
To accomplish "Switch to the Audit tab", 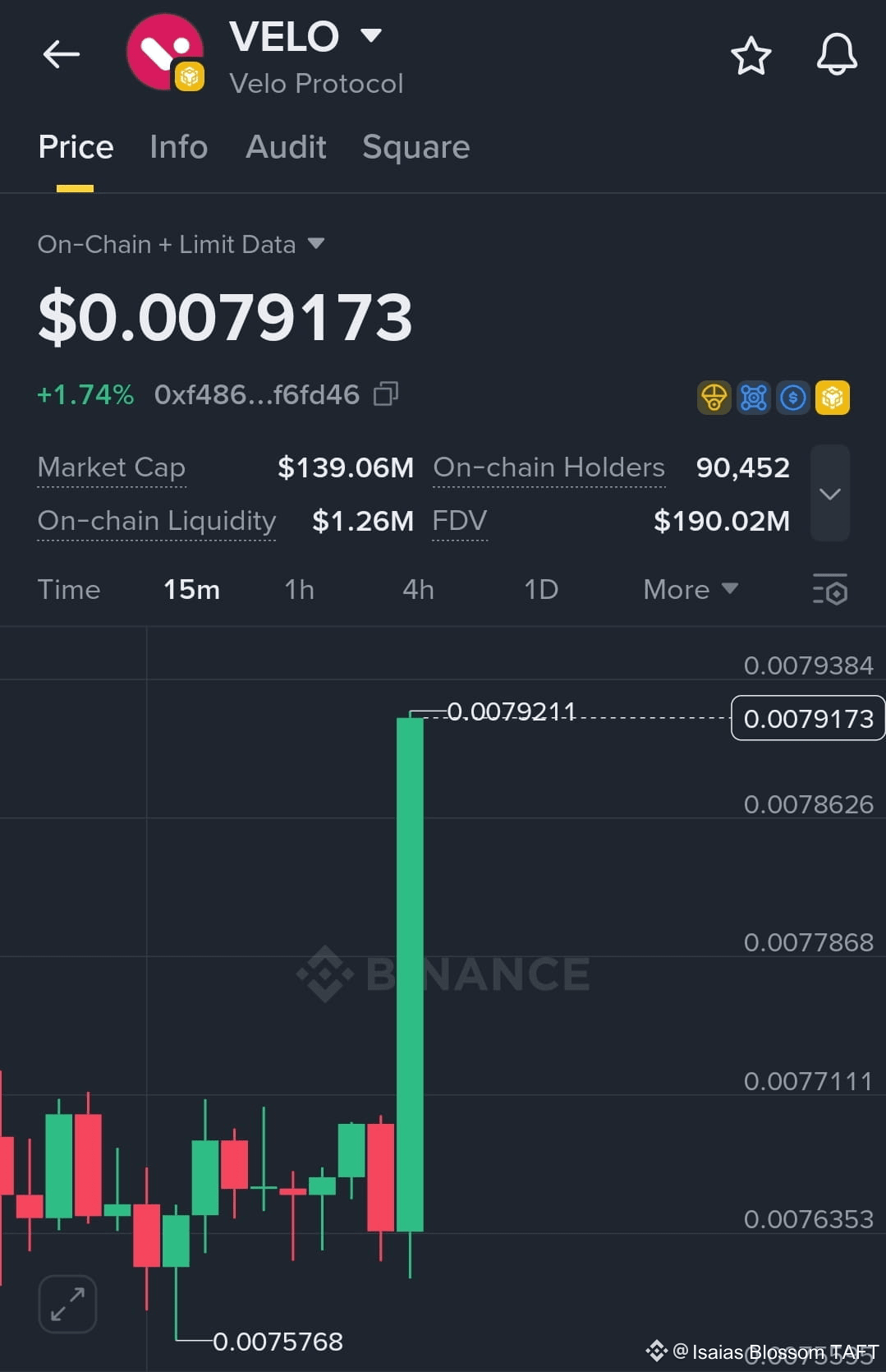I will pos(285,147).
